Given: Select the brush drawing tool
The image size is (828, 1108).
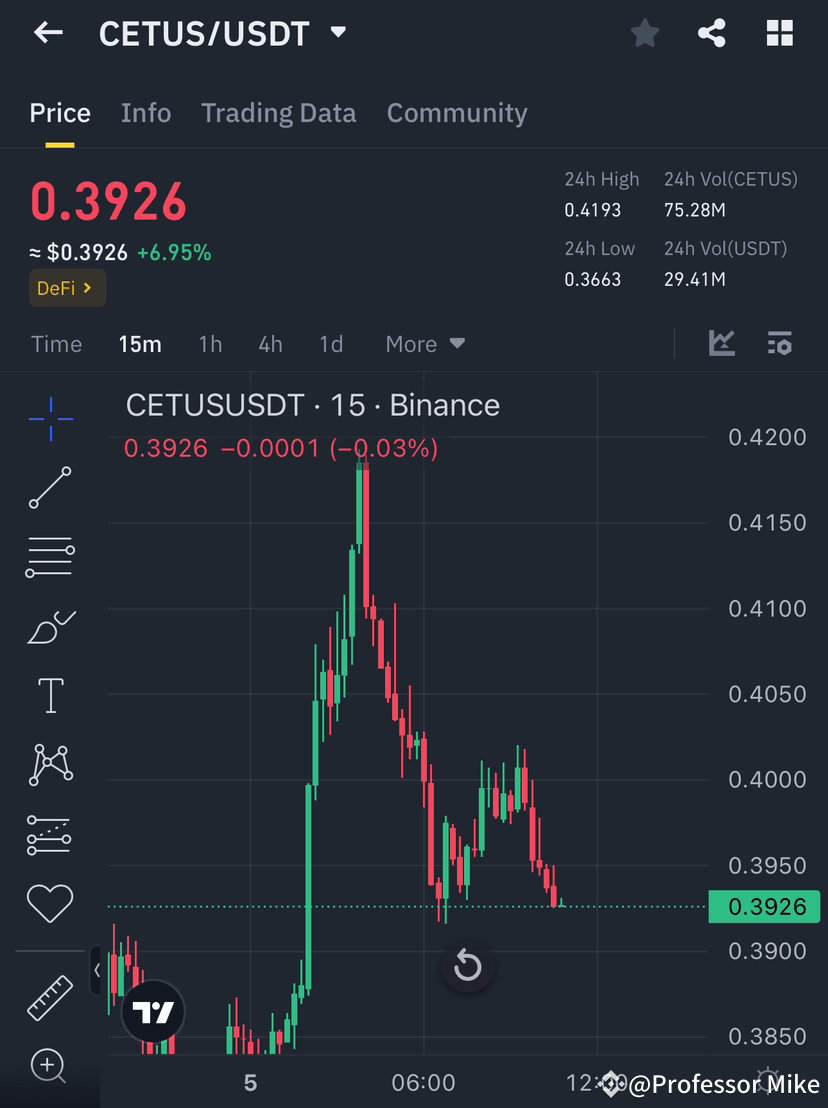Looking at the screenshot, I should tap(50, 626).
